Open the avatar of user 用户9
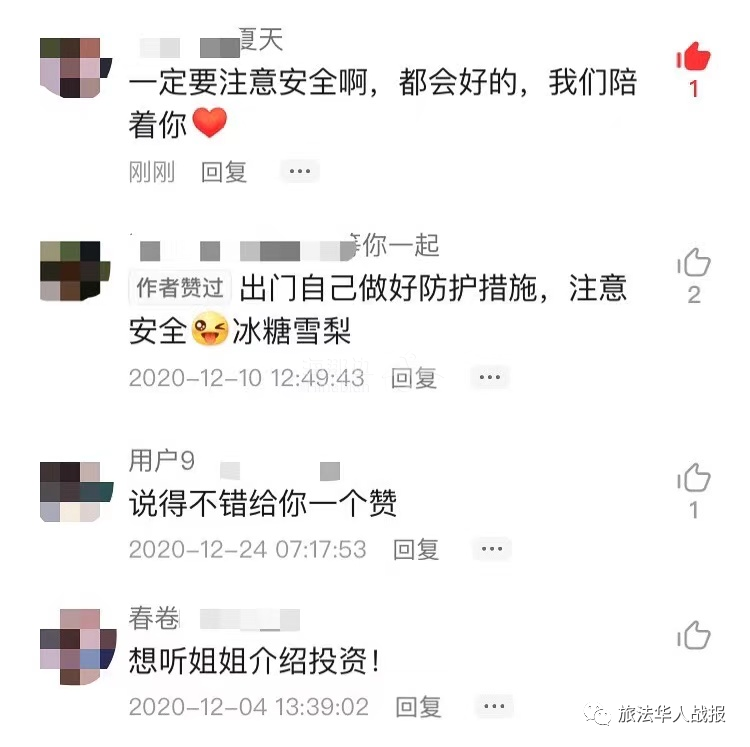The height and width of the screenshot is (747, 750). click(x=69, y=492)
